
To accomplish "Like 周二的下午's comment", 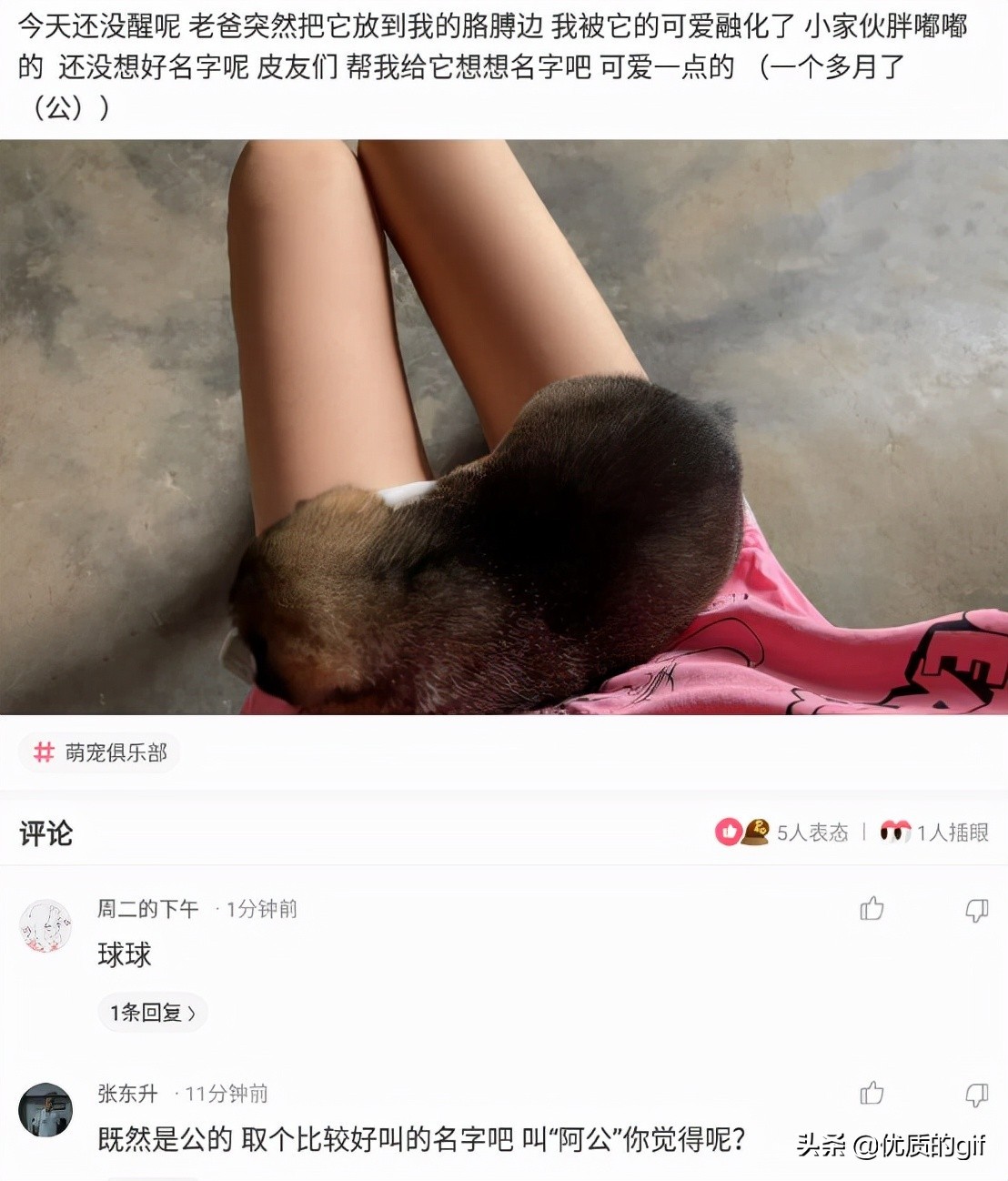I will (872, 908).
